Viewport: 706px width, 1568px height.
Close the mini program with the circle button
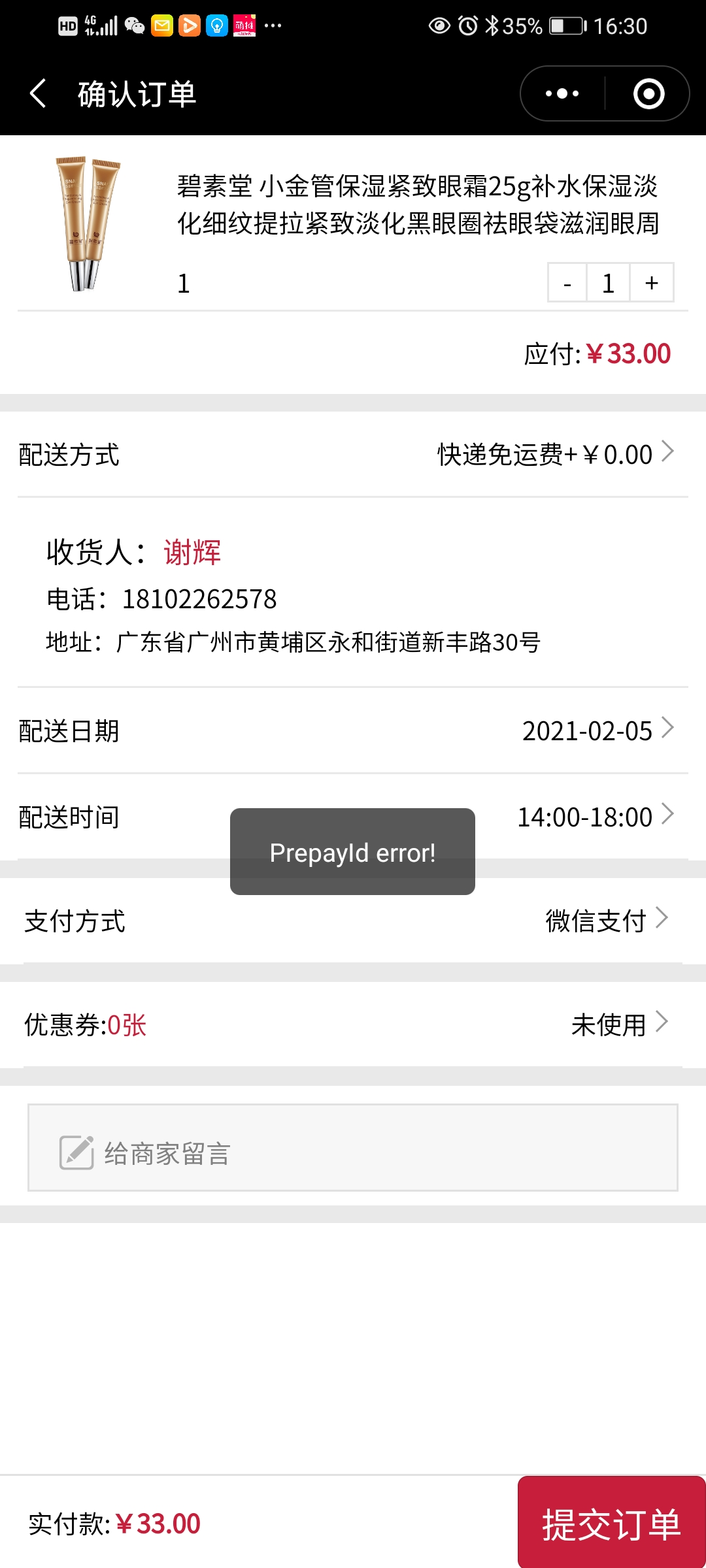pos(648,93)
